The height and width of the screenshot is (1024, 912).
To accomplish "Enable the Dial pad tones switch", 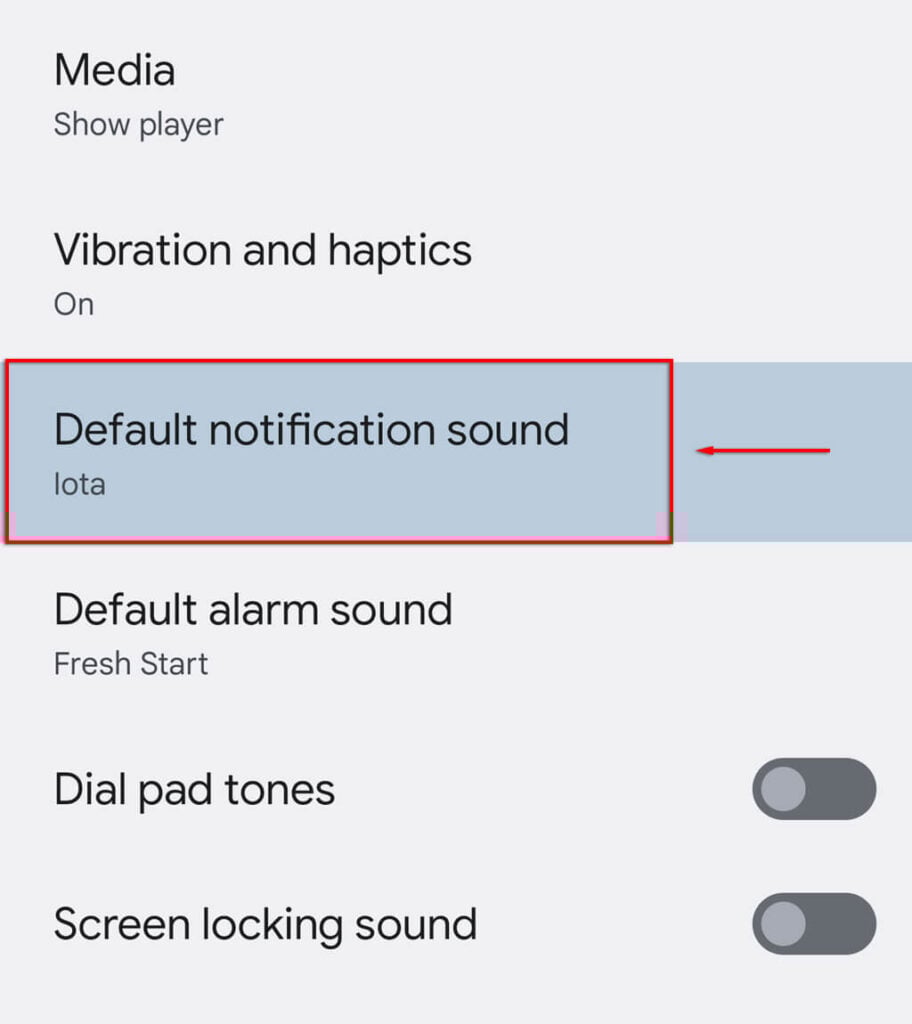I will 813,790.
